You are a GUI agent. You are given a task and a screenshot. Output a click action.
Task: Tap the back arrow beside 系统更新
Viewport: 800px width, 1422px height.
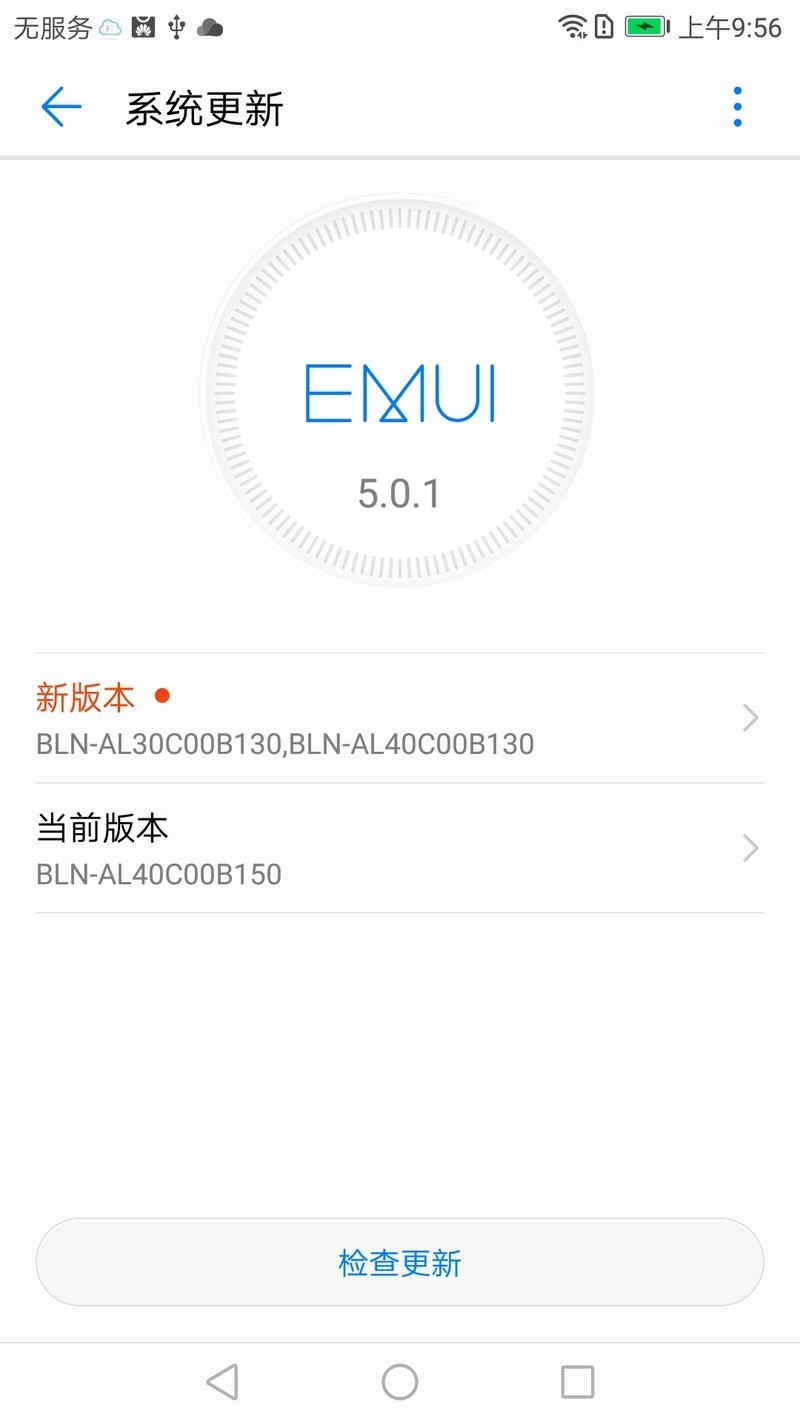click(x=60, y=106)
